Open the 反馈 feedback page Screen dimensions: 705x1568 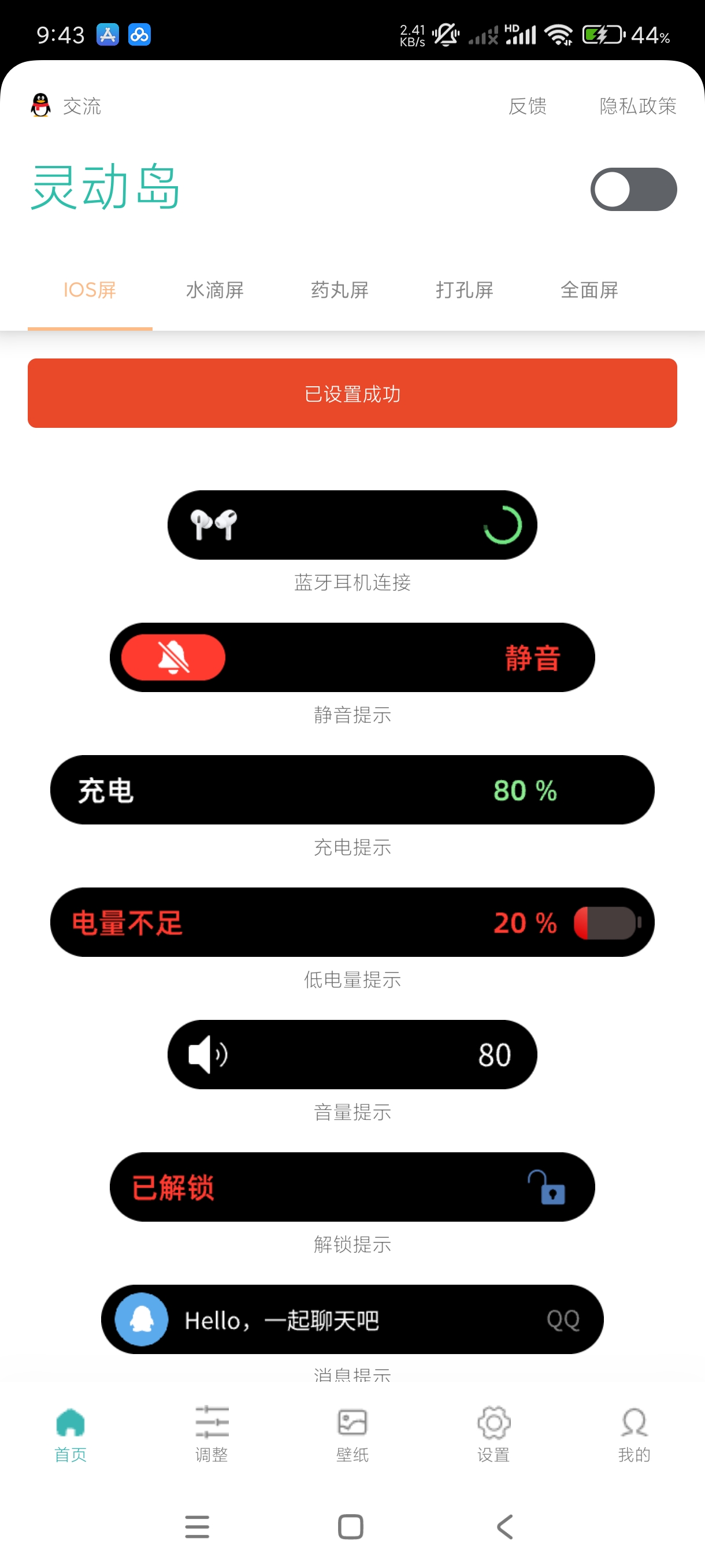(x=527, y=106)
